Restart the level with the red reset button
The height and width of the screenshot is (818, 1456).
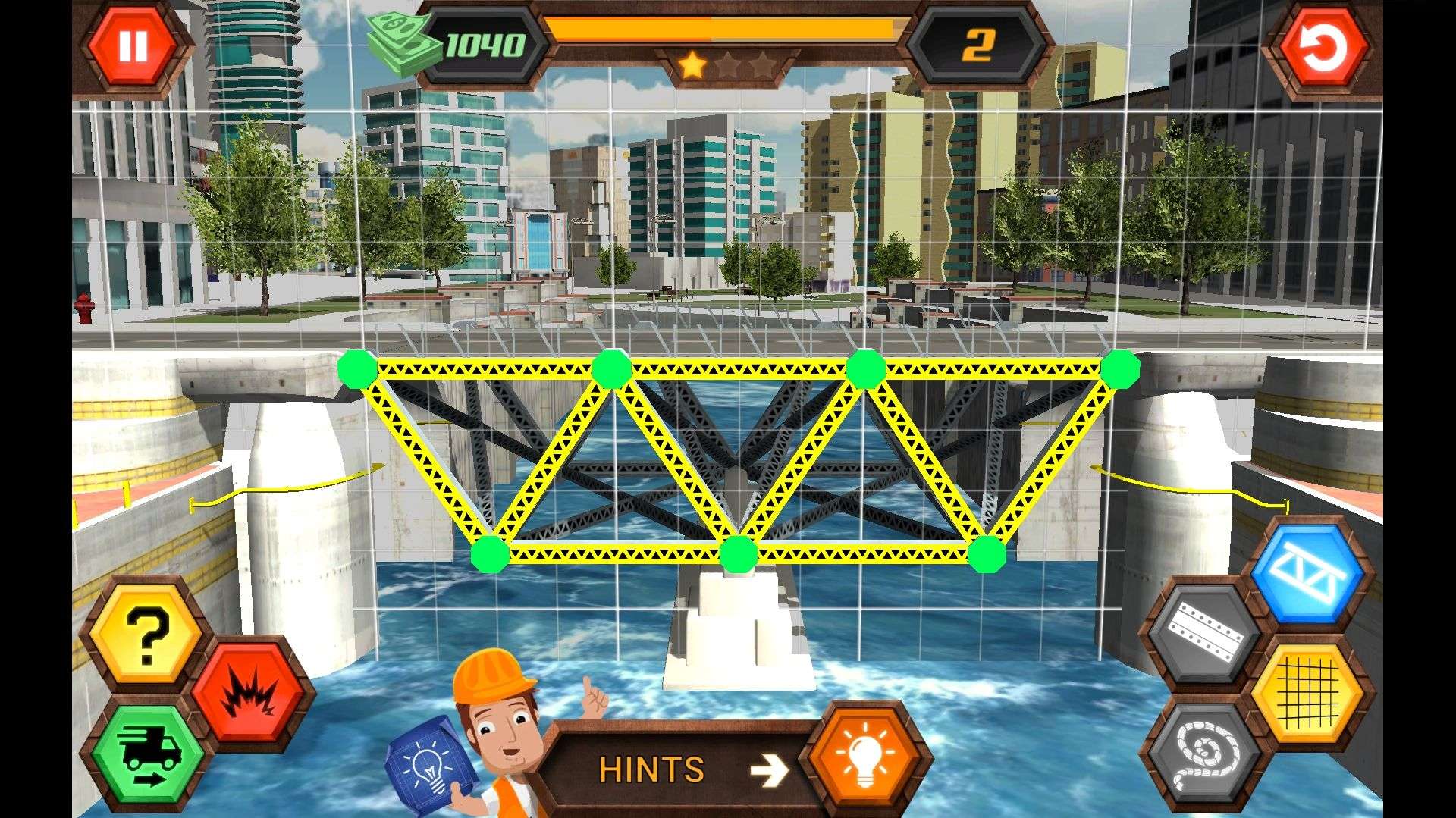tap(1323, 46)
